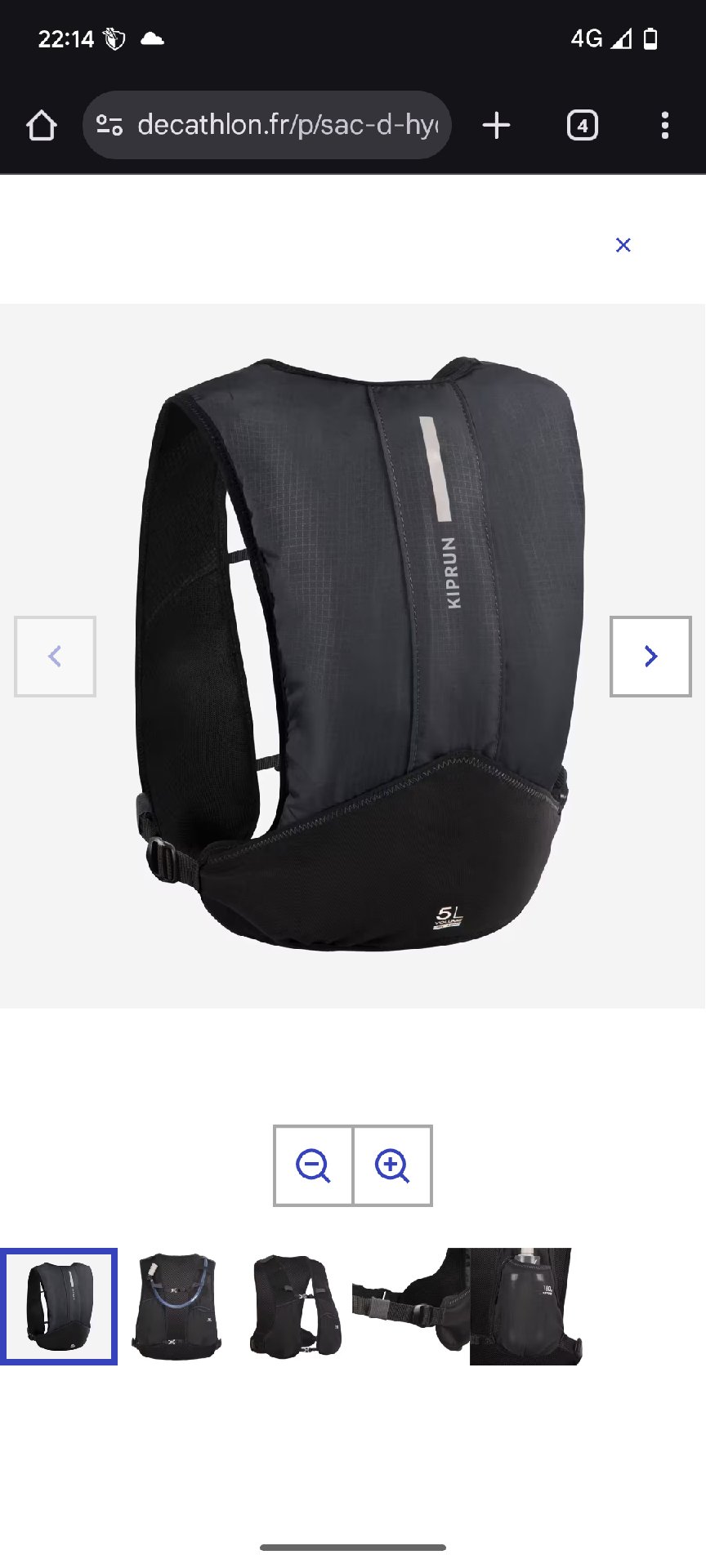
Task: Open a new browser tab
Action: click(x=496, y=126)
